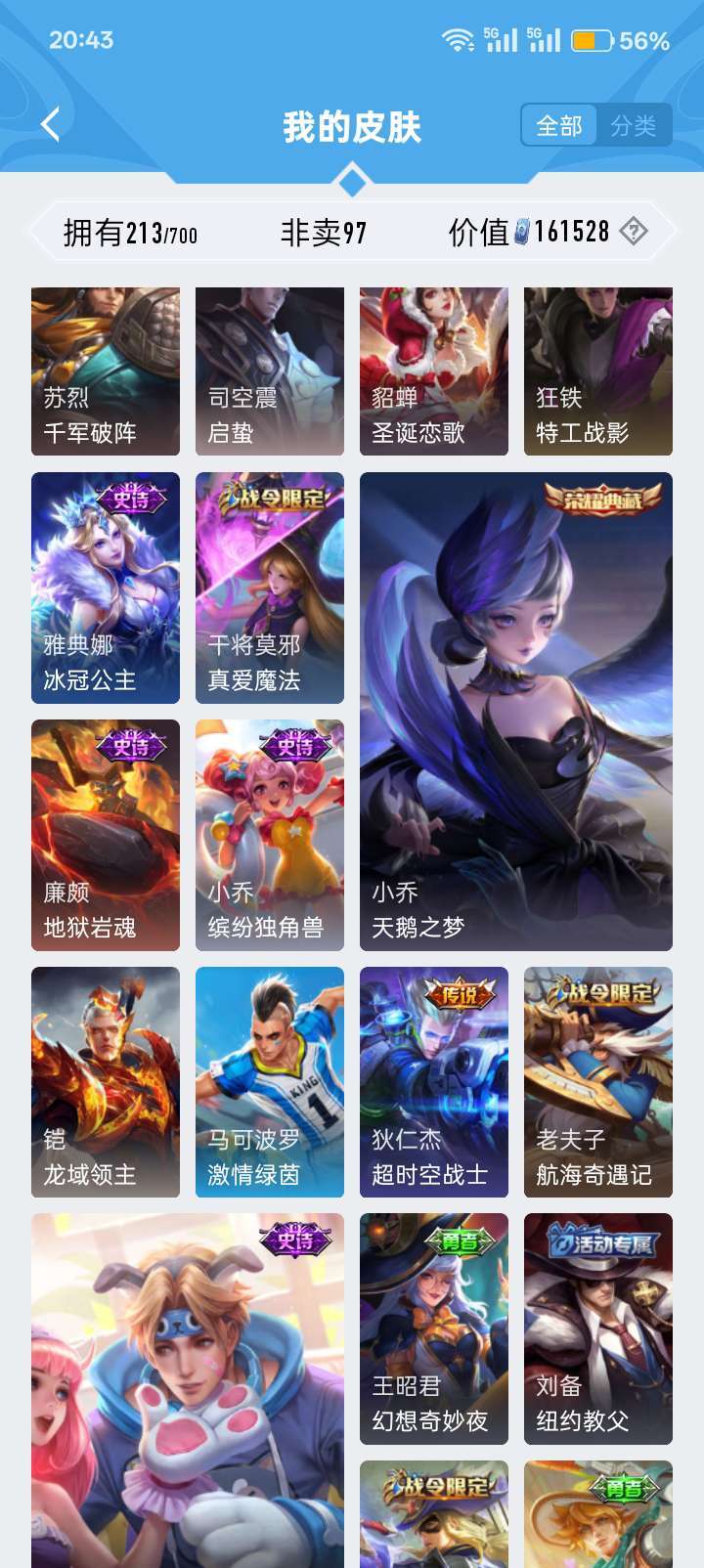
Task: Open 雅典娜 冰冠公主 skin
Action: pyautogui.click(x=106, y=588)
